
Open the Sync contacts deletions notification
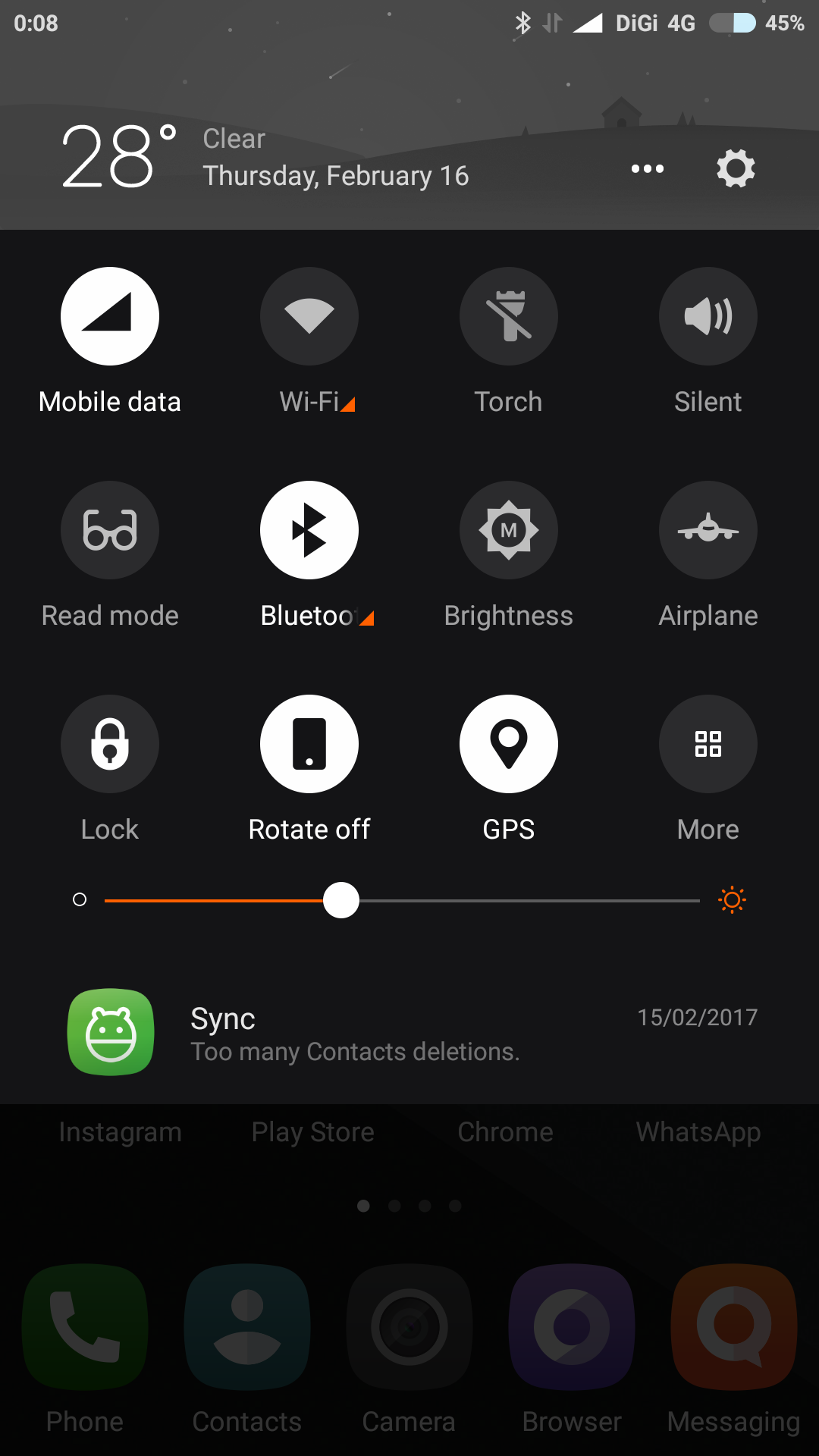[x=409, y=1033]
